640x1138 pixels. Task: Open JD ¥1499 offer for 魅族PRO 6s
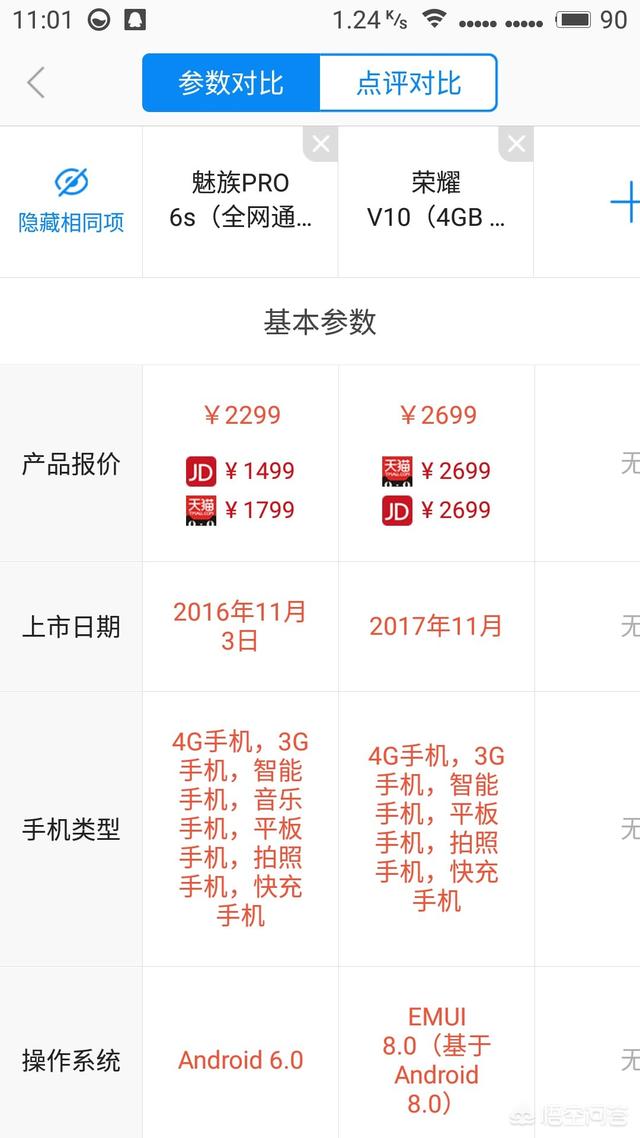click(x=240, y=471)
